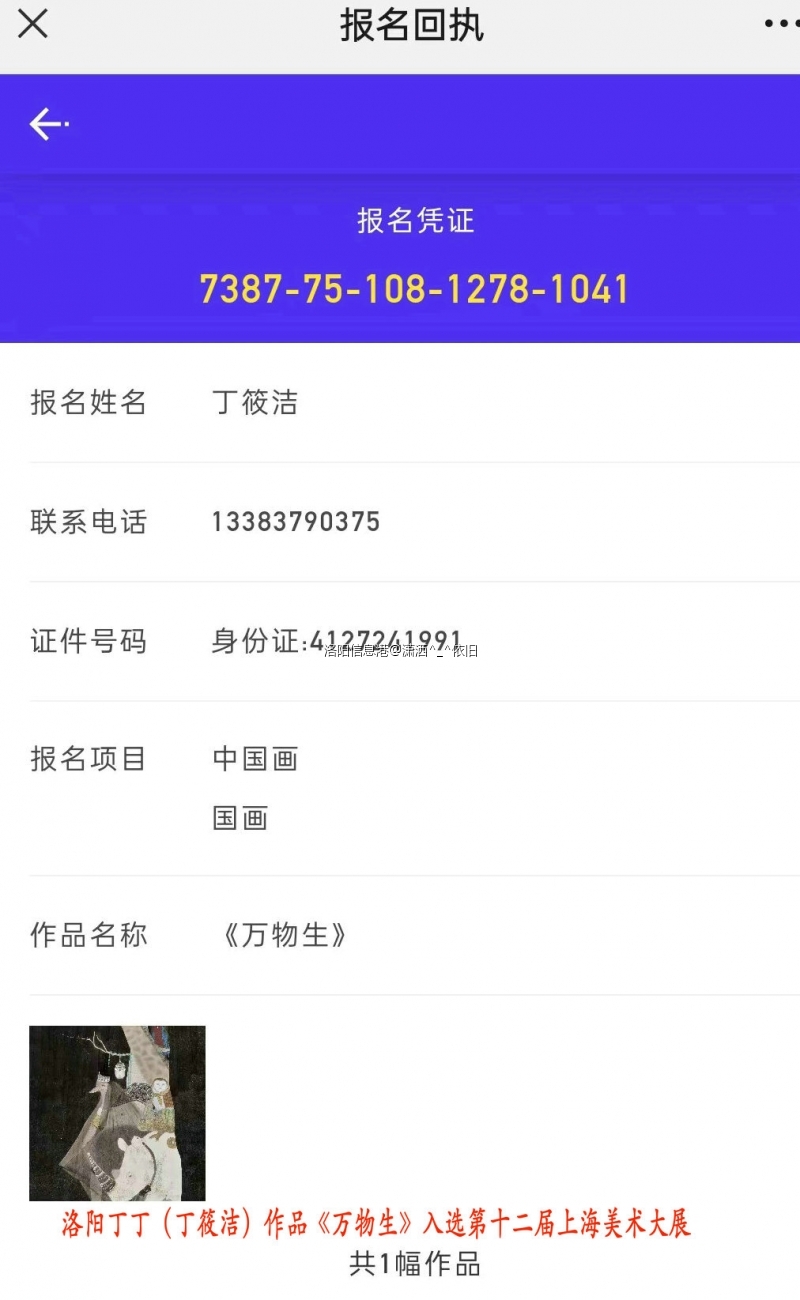Tap the 联系电话 field label
Viewport: 800px width, 1300px height.
[90, 520]
